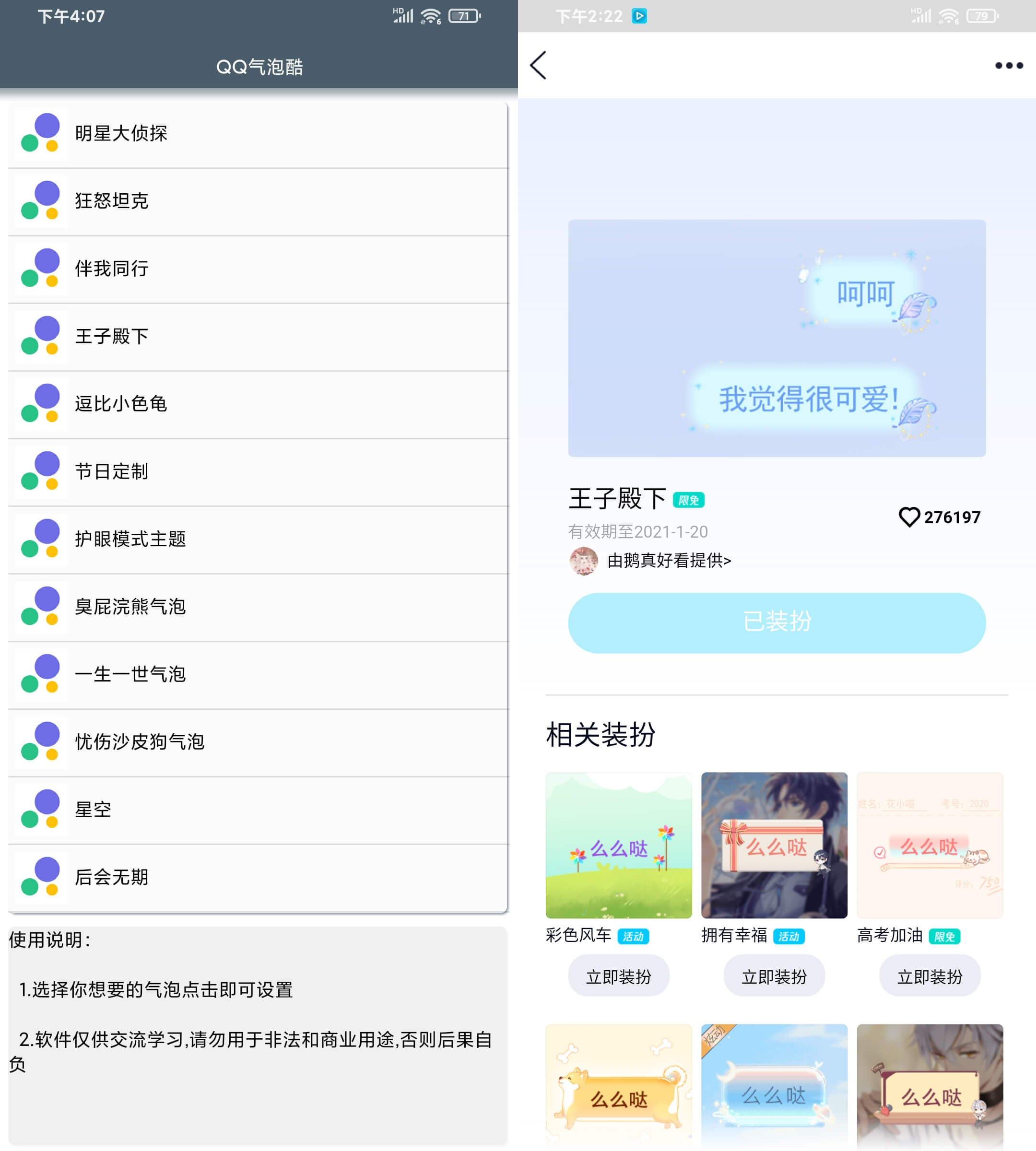This screenshot has height=1151, width=1036.
Task: Select 忧伤沙皮狗气泡
Action: pos(257,742)
